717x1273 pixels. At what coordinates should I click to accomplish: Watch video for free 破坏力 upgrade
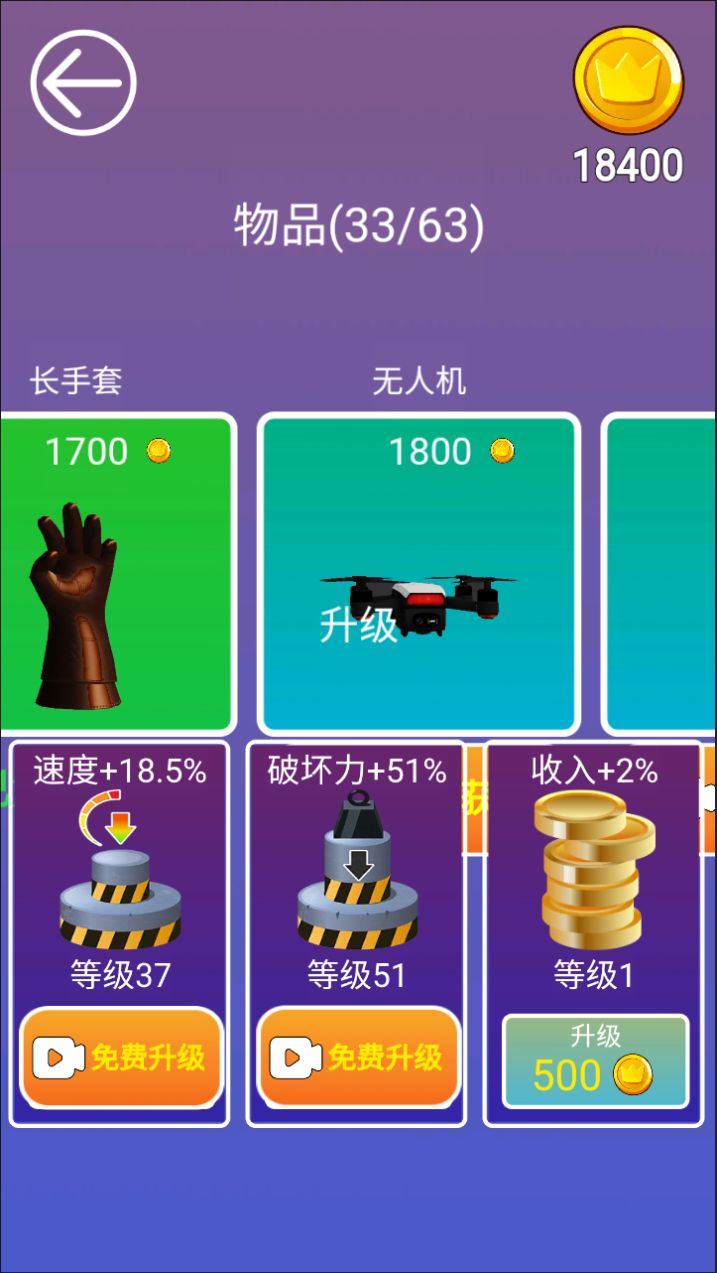point(358,1057)
